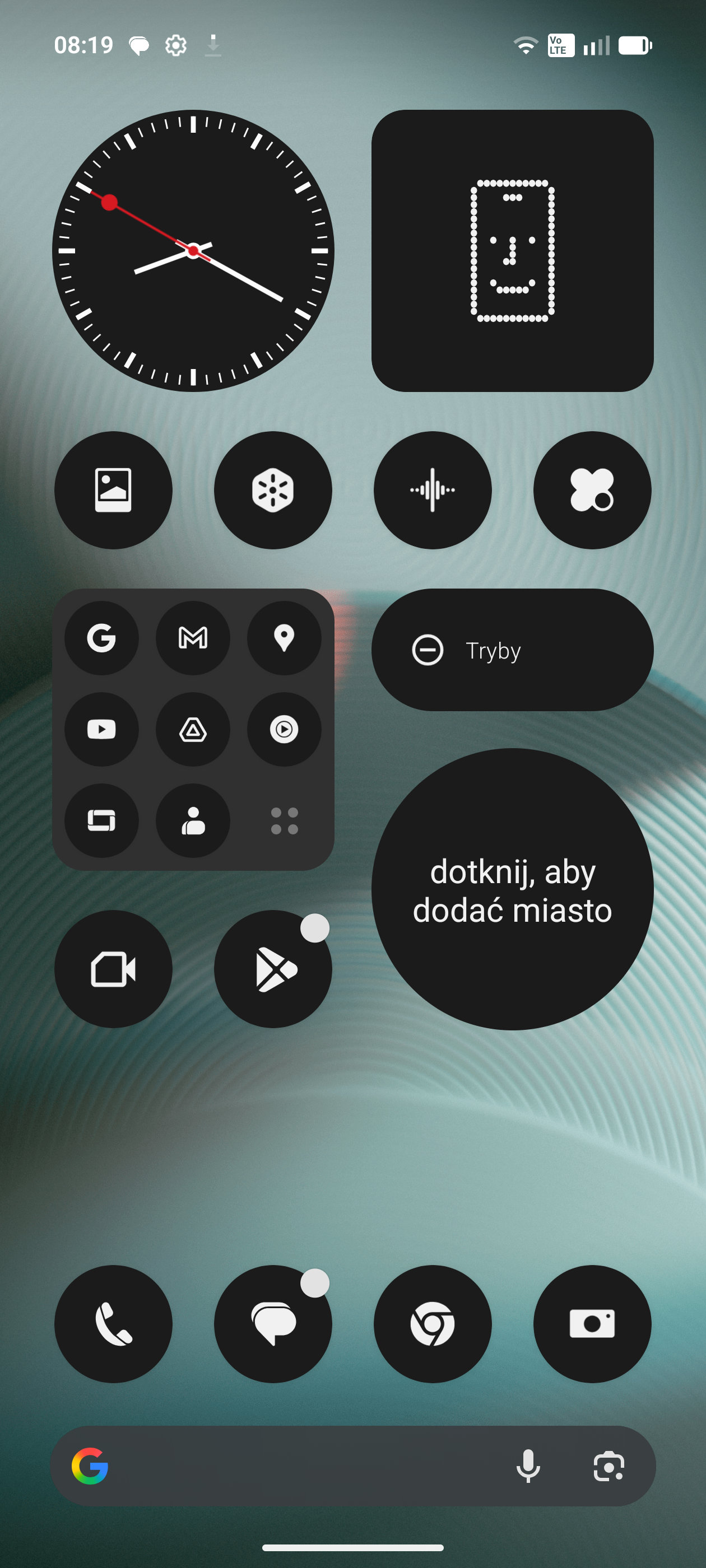Open the Messages app
The image size is (706, 1568).
pos(273,1324)
